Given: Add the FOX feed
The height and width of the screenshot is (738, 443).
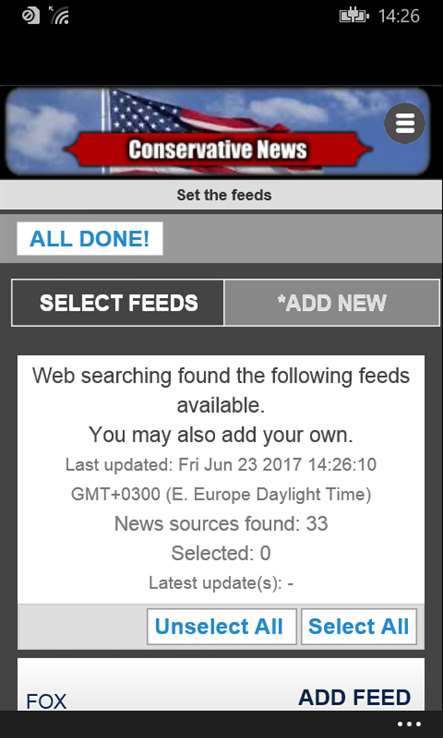Looking at the screenshot, I should (354, 698).
